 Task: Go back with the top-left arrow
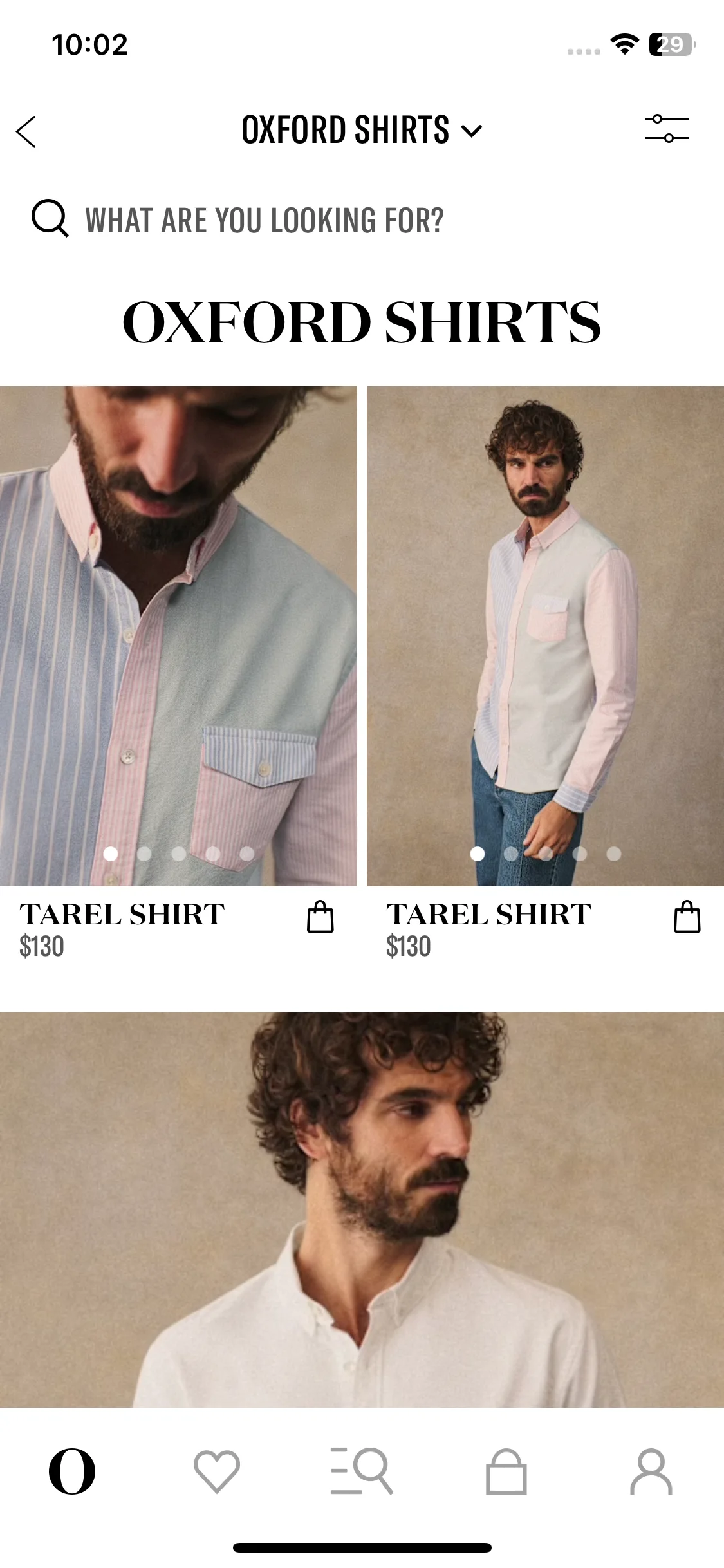[26, 132]
